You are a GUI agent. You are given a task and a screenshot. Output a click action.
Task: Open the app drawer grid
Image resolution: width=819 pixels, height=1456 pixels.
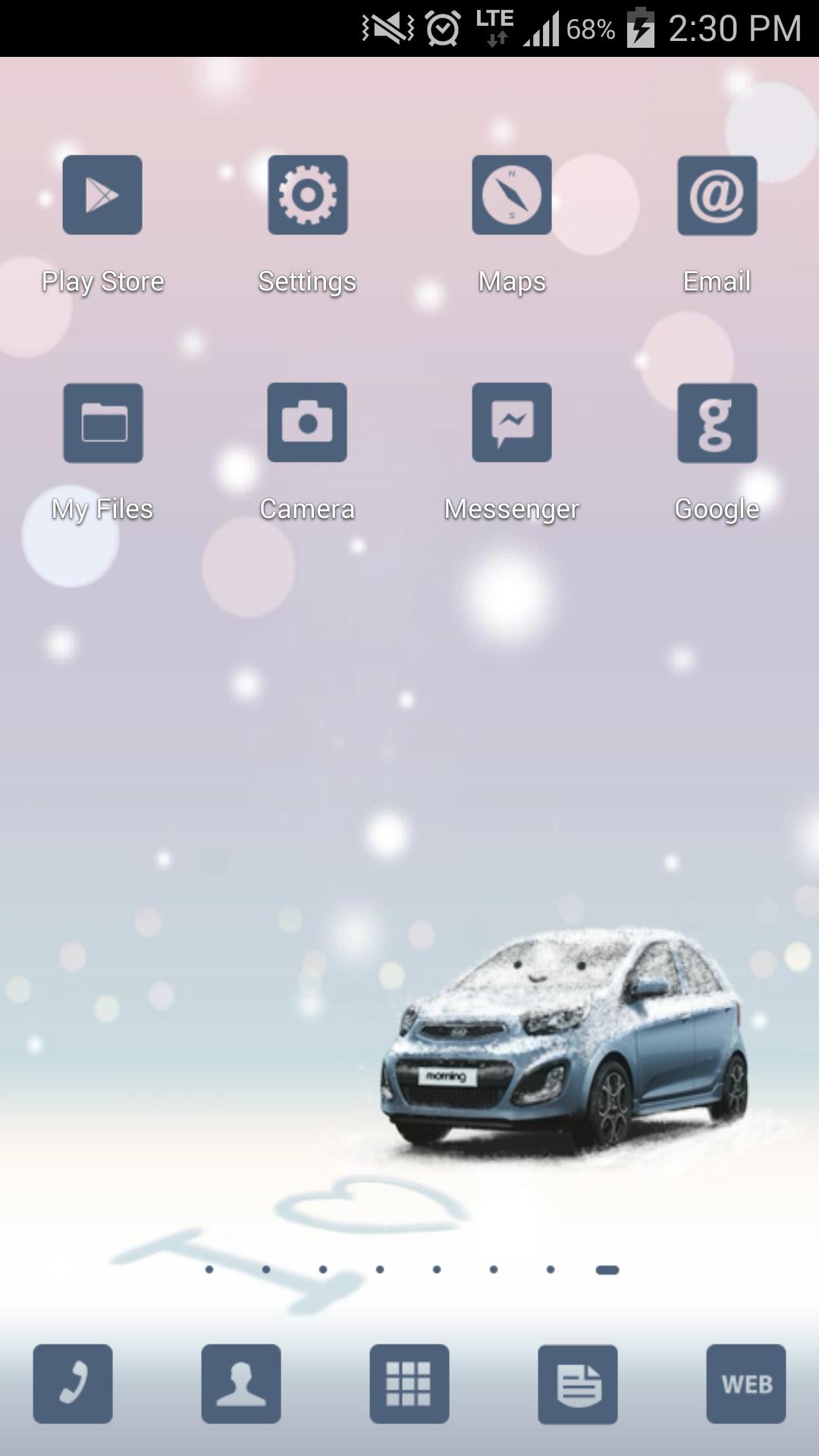click(x=409, y=1384)
